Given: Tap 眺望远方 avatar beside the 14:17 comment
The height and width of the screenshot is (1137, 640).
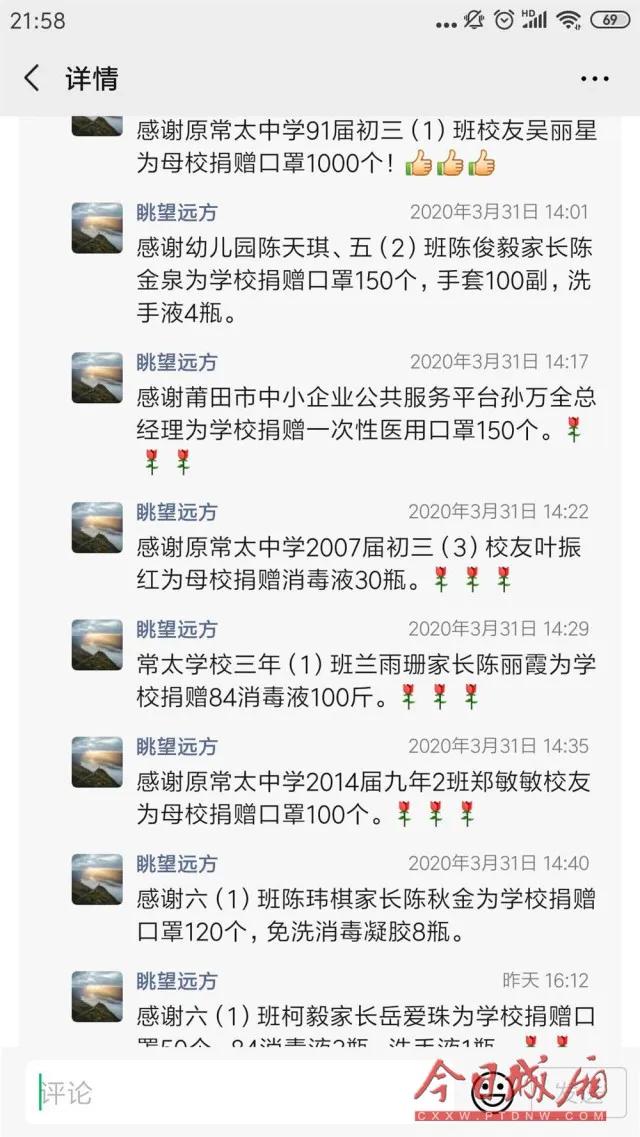Looking at the screenshot, I should click(x=97, y=378).
